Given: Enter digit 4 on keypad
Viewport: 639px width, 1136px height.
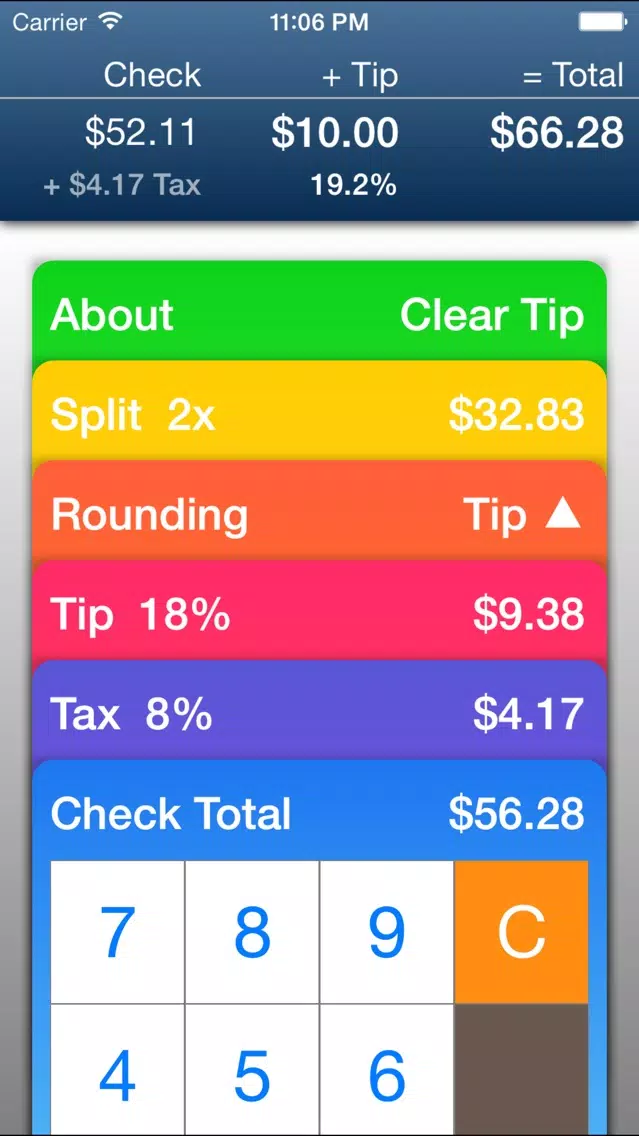Looking at the screenshot, I should coord(118,1075).
